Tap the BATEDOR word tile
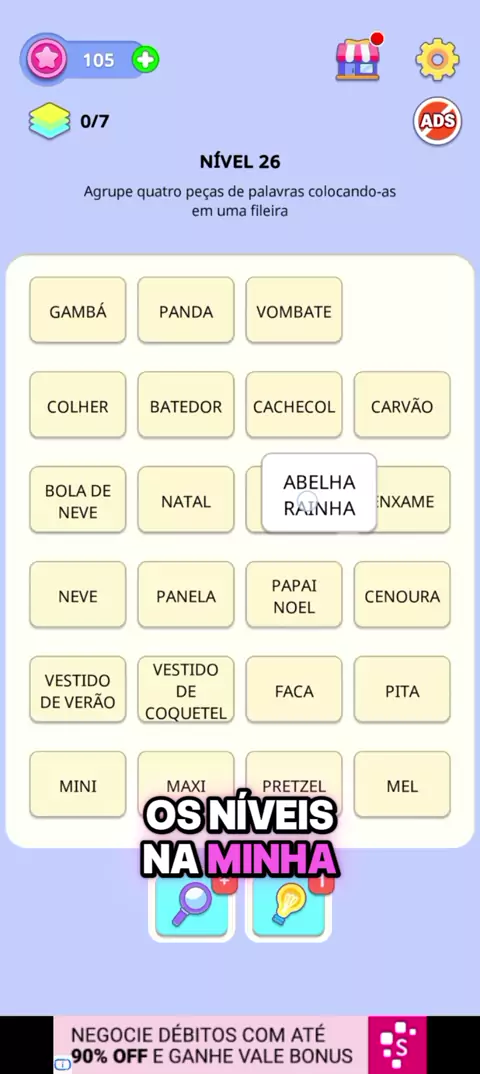This screenshot has width=480, height=1074. 186,405
